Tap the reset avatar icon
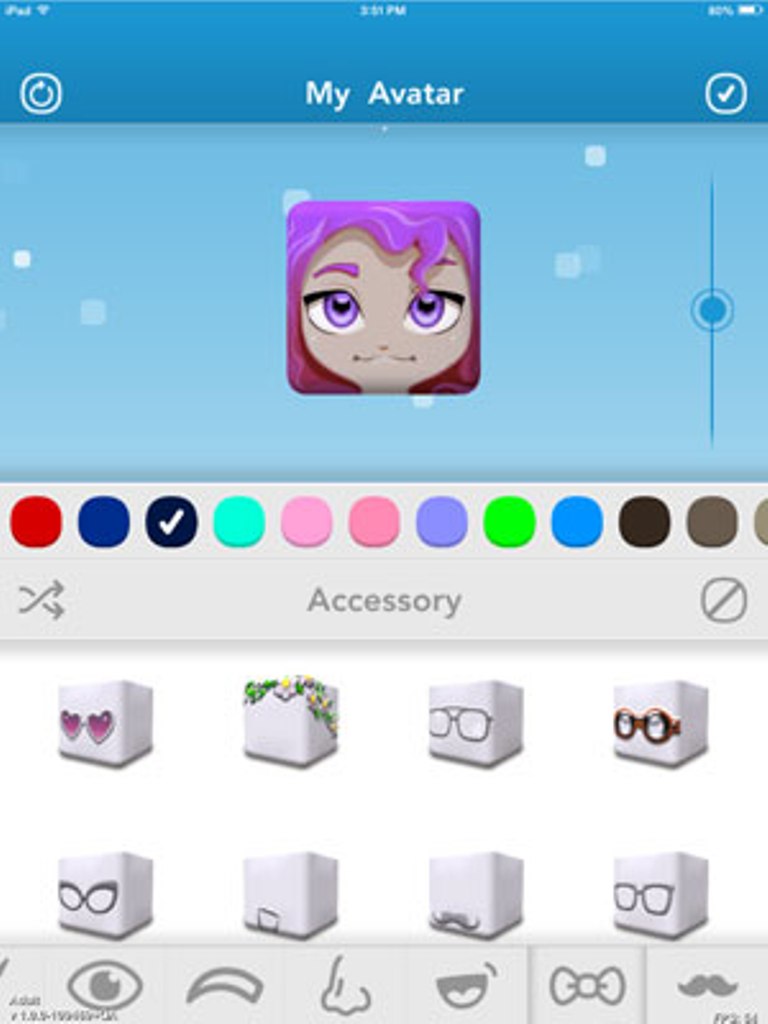 click(41, 94)
